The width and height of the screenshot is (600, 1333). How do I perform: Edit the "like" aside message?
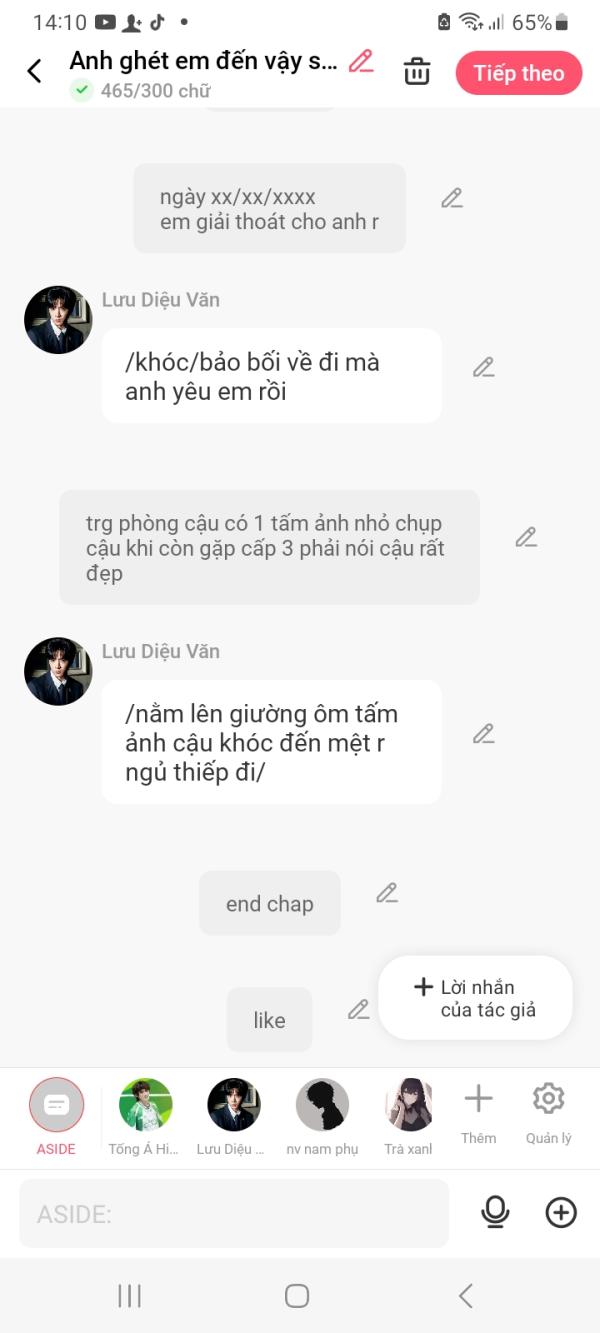[358, 1010]
